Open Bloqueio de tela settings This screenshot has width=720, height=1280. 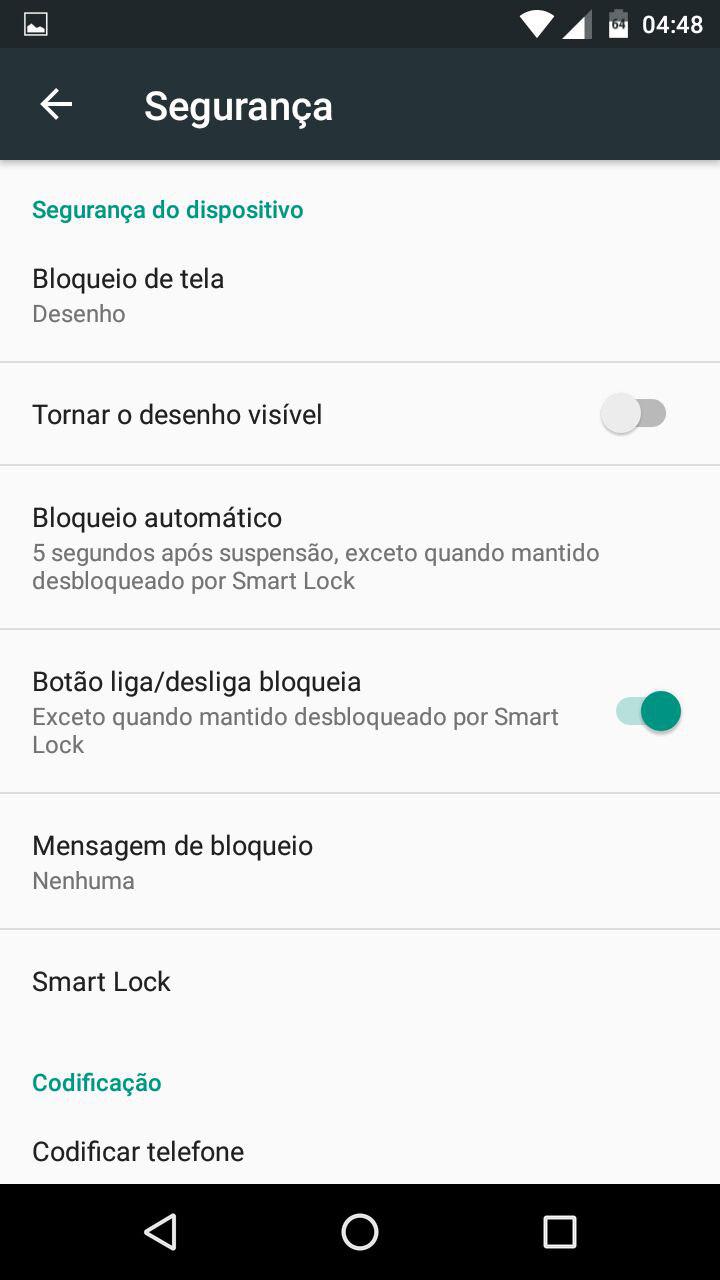(x=360, y=295)
